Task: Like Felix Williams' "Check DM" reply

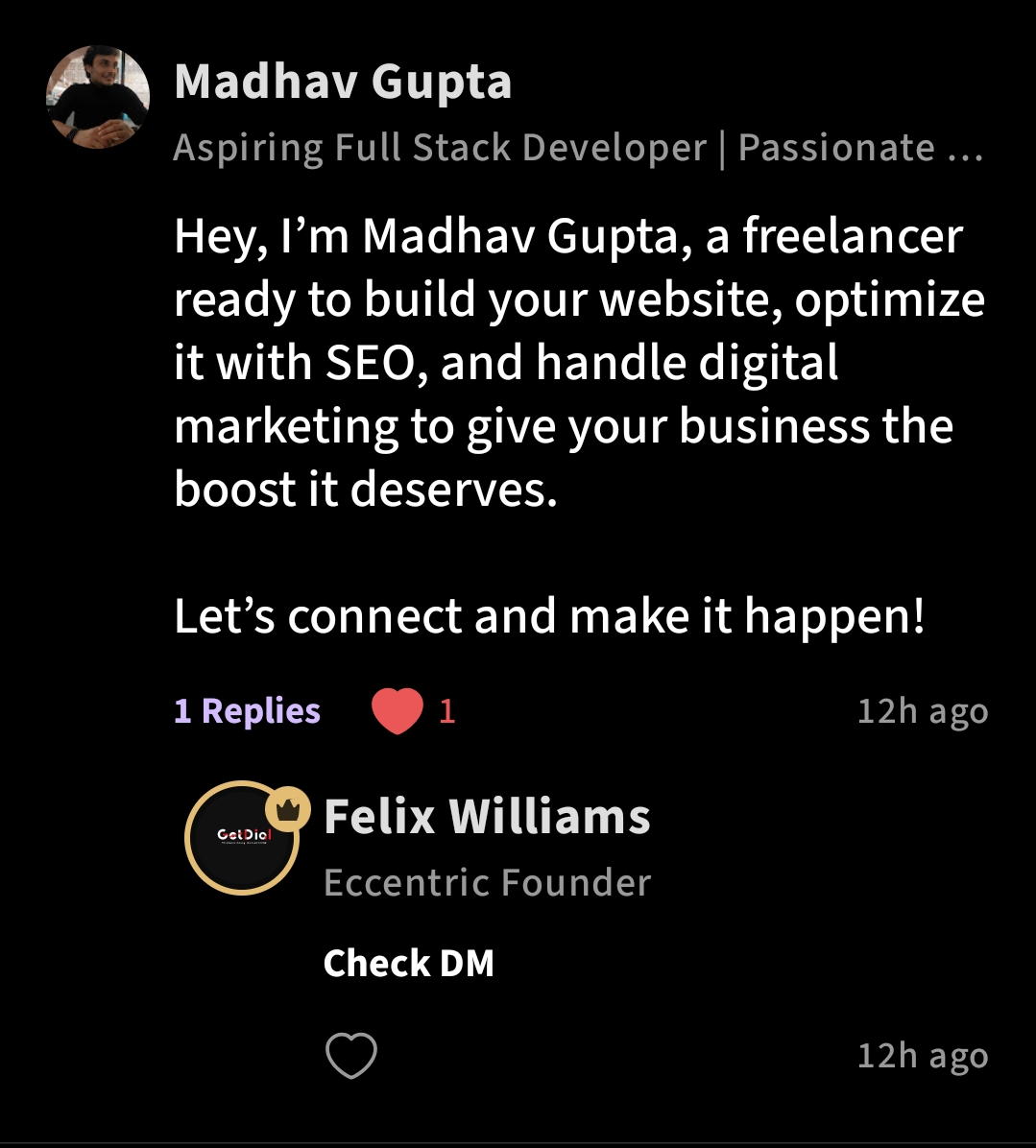Action: [351, 1056]
